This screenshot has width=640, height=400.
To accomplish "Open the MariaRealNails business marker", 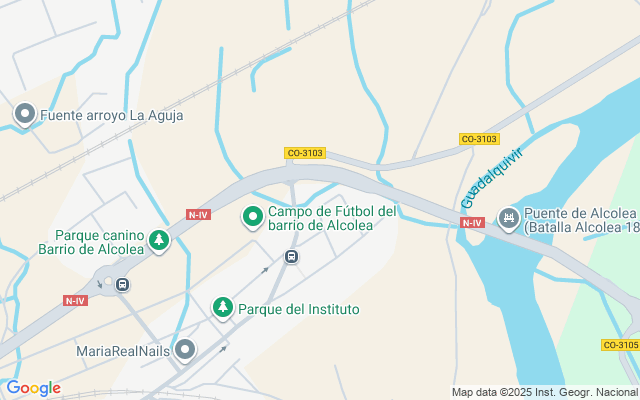I will tap(185, 350).
